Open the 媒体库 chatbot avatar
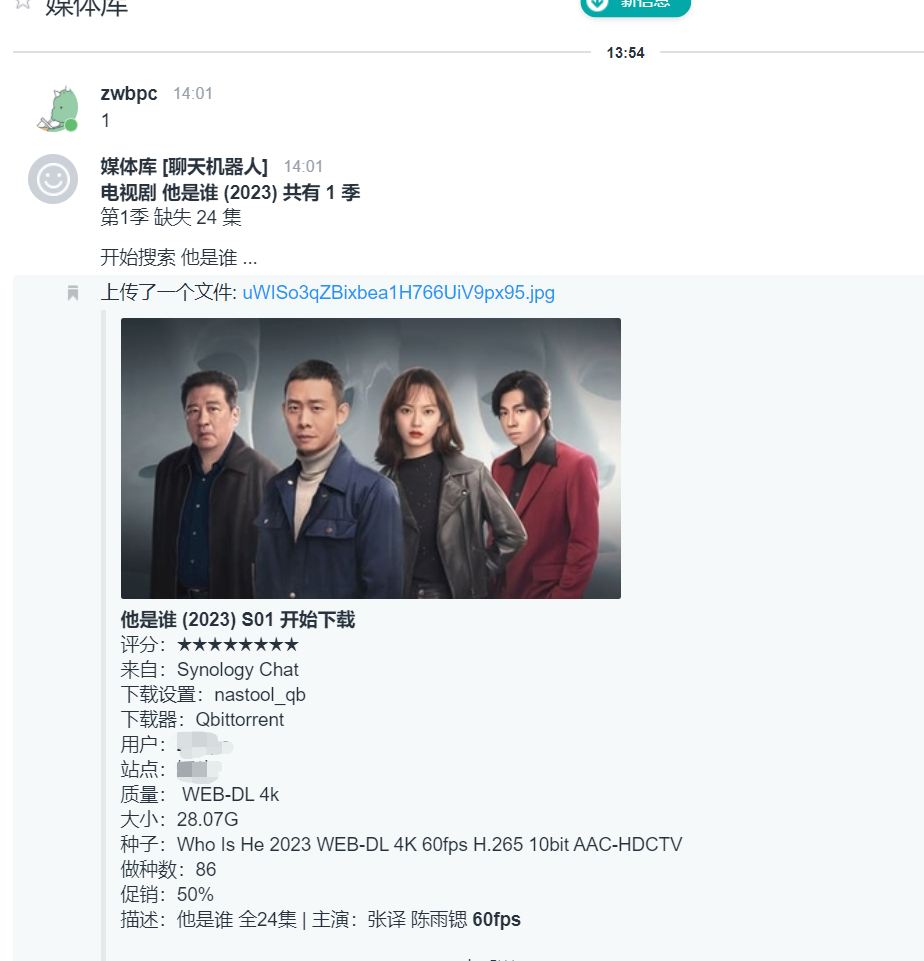This screenshot has height=961, width=924. pos(52,180)
